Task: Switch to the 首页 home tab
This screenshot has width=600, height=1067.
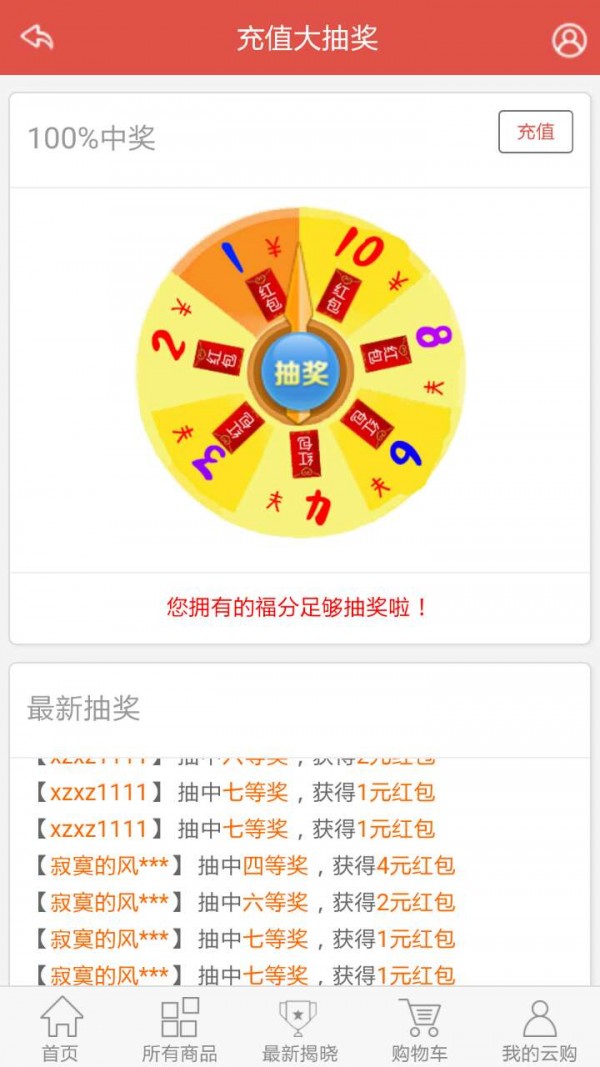Action: (x=61, y=1028)
